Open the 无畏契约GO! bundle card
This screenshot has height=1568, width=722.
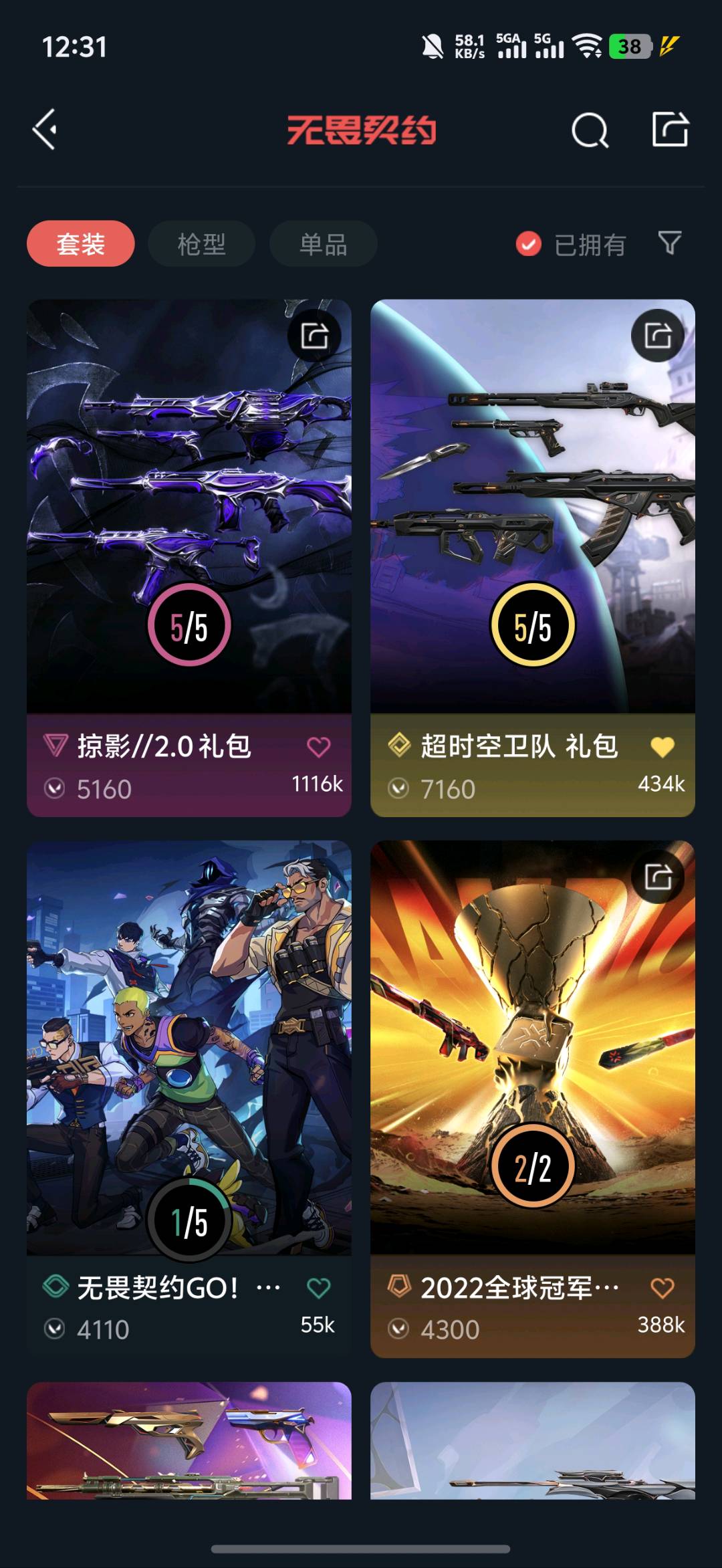[x=189, y=1050]
